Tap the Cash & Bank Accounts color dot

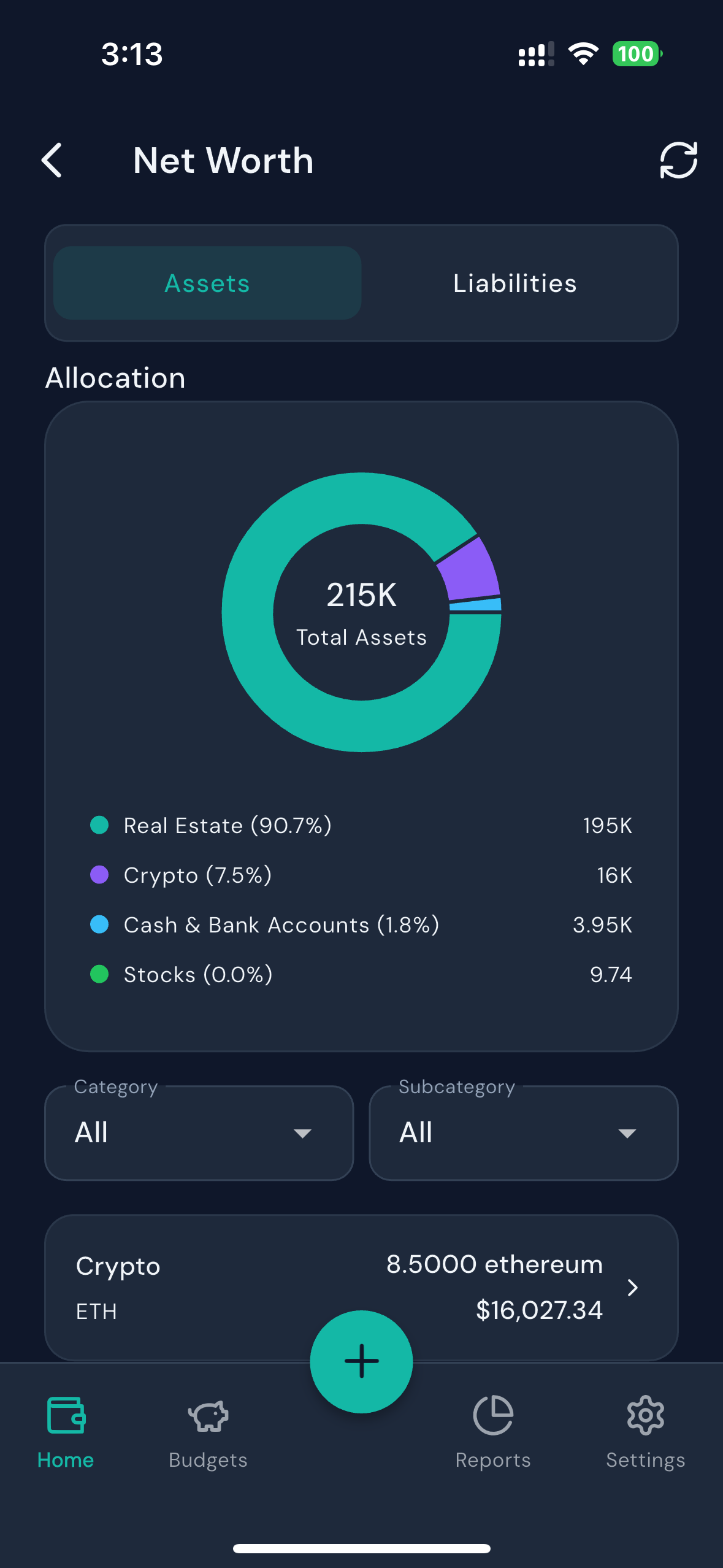99,924
